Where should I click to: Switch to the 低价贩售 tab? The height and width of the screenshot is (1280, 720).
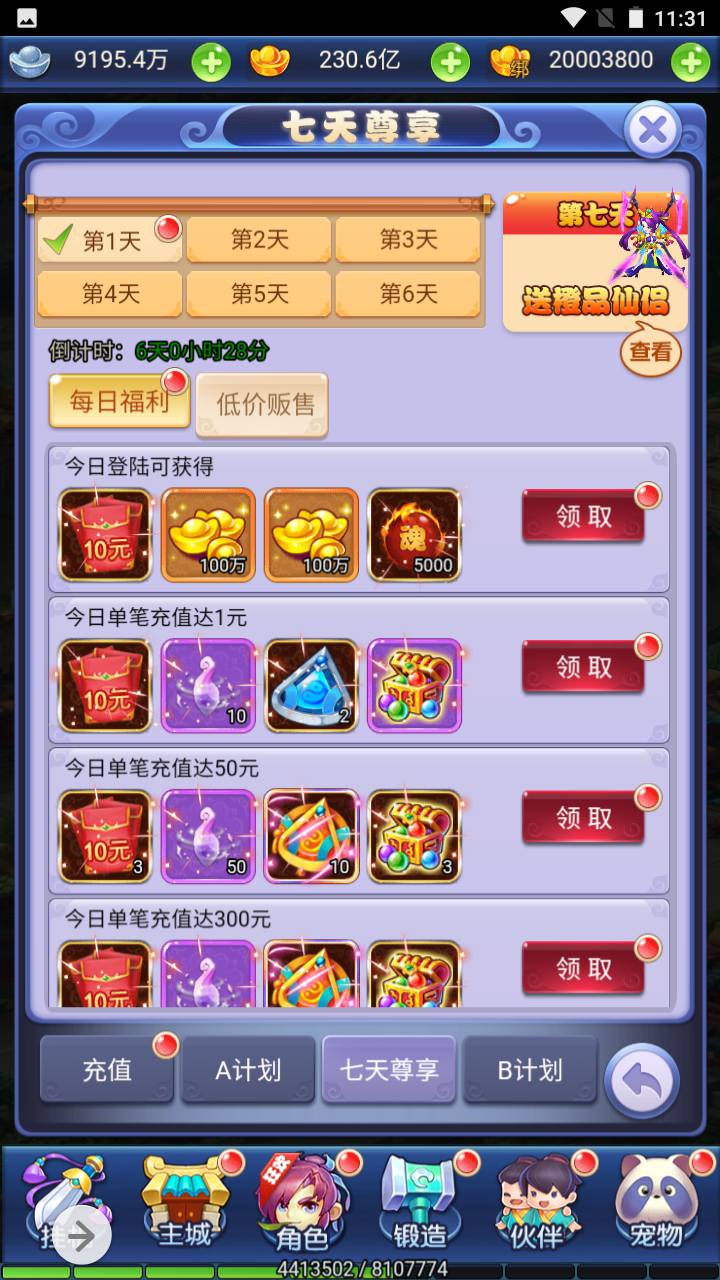click(x=264, y=404)
